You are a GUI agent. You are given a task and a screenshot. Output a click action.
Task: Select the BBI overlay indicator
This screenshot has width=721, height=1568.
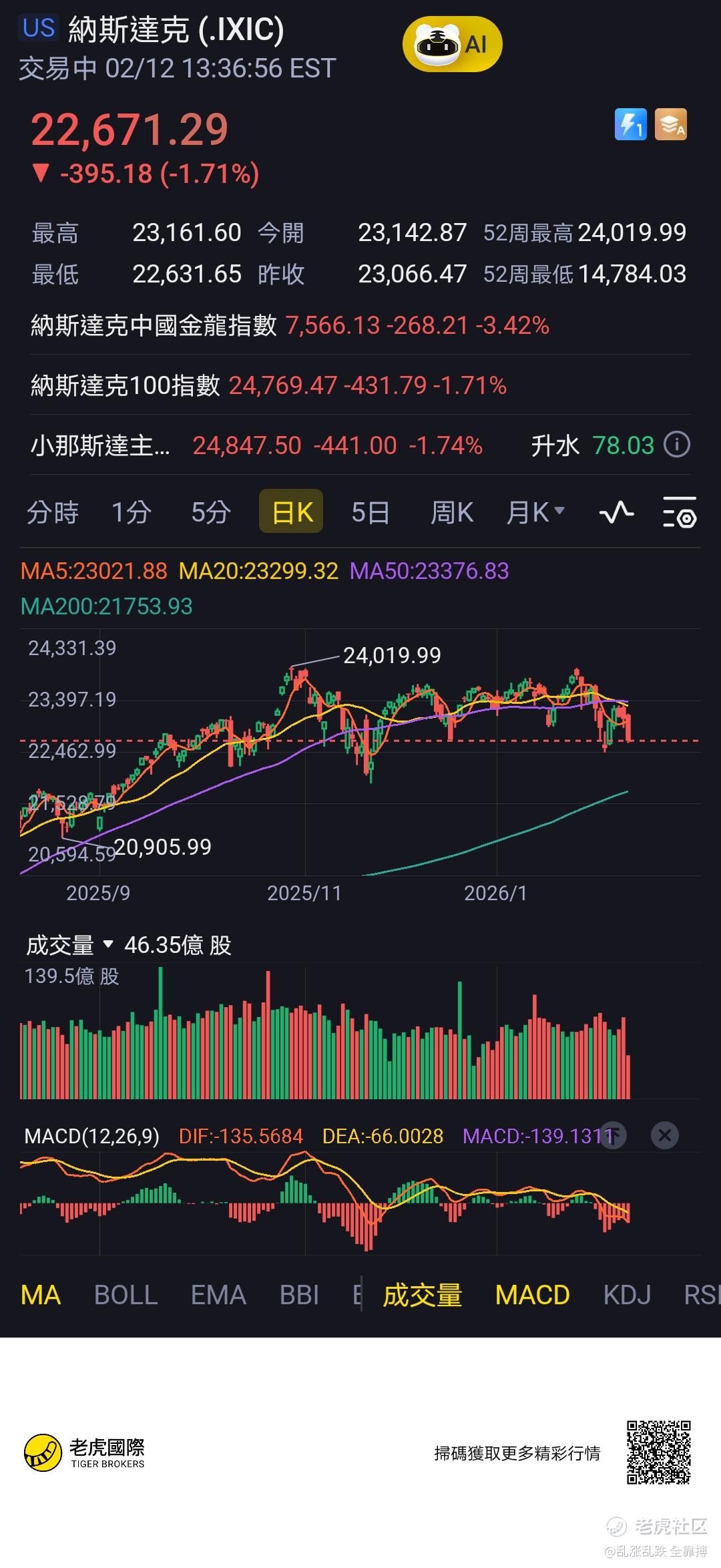(299, 1296)
